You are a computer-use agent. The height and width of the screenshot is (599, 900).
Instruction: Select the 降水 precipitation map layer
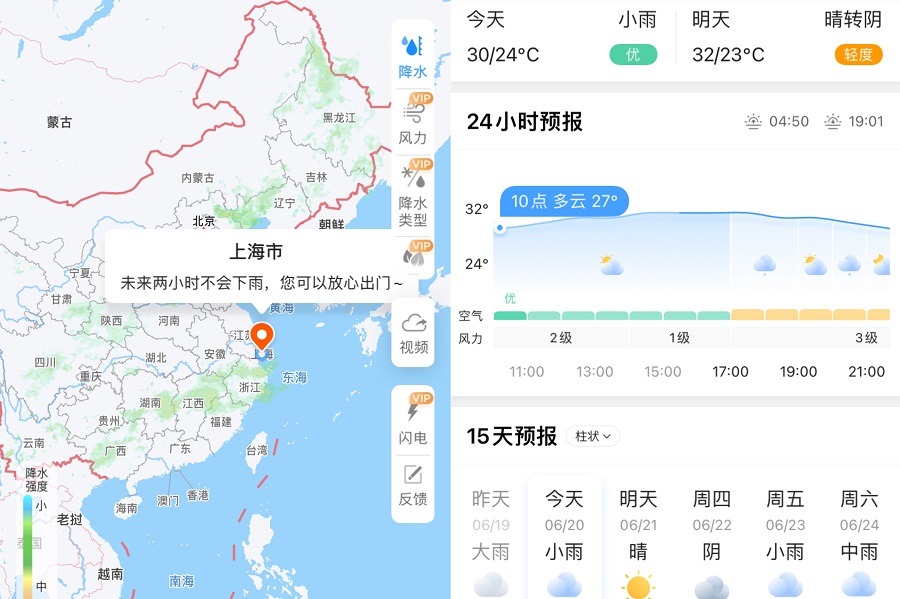(x=413, y=56)
